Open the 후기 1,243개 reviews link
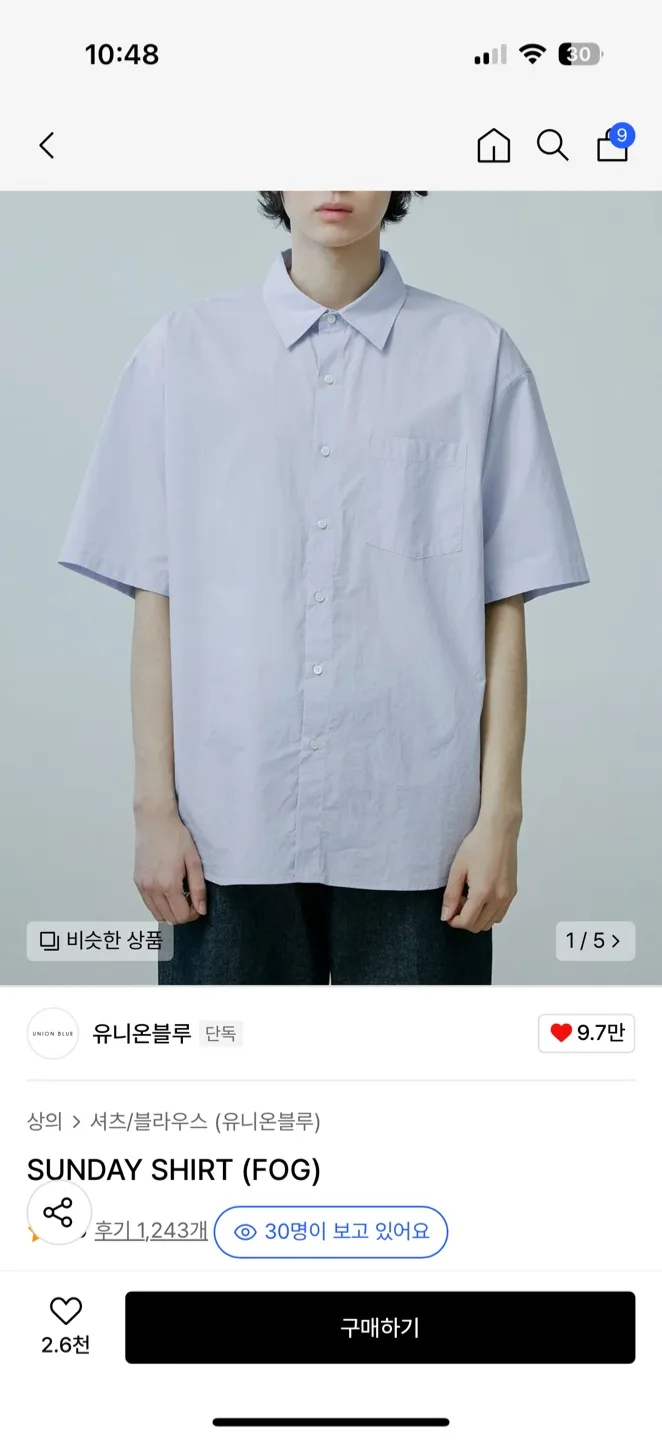This screenshot has height=1440, width=662. [151, 1231]
